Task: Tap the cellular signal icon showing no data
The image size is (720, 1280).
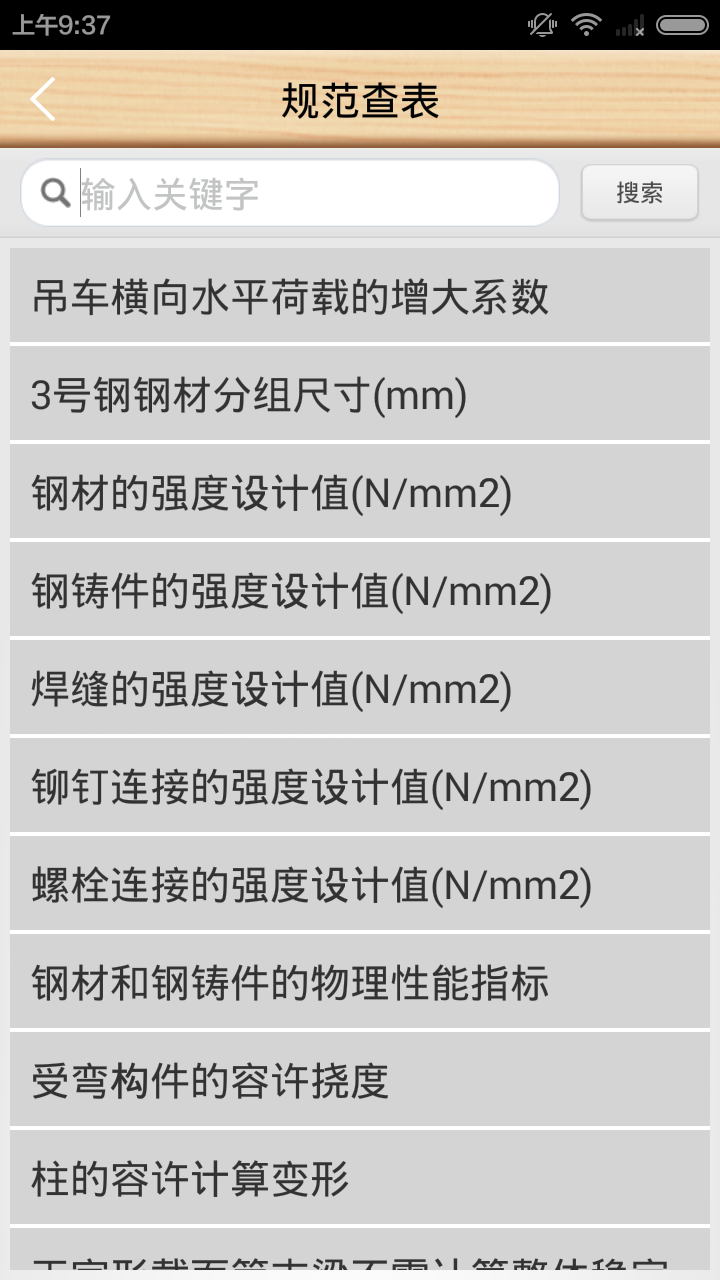Action: point(630,25)
